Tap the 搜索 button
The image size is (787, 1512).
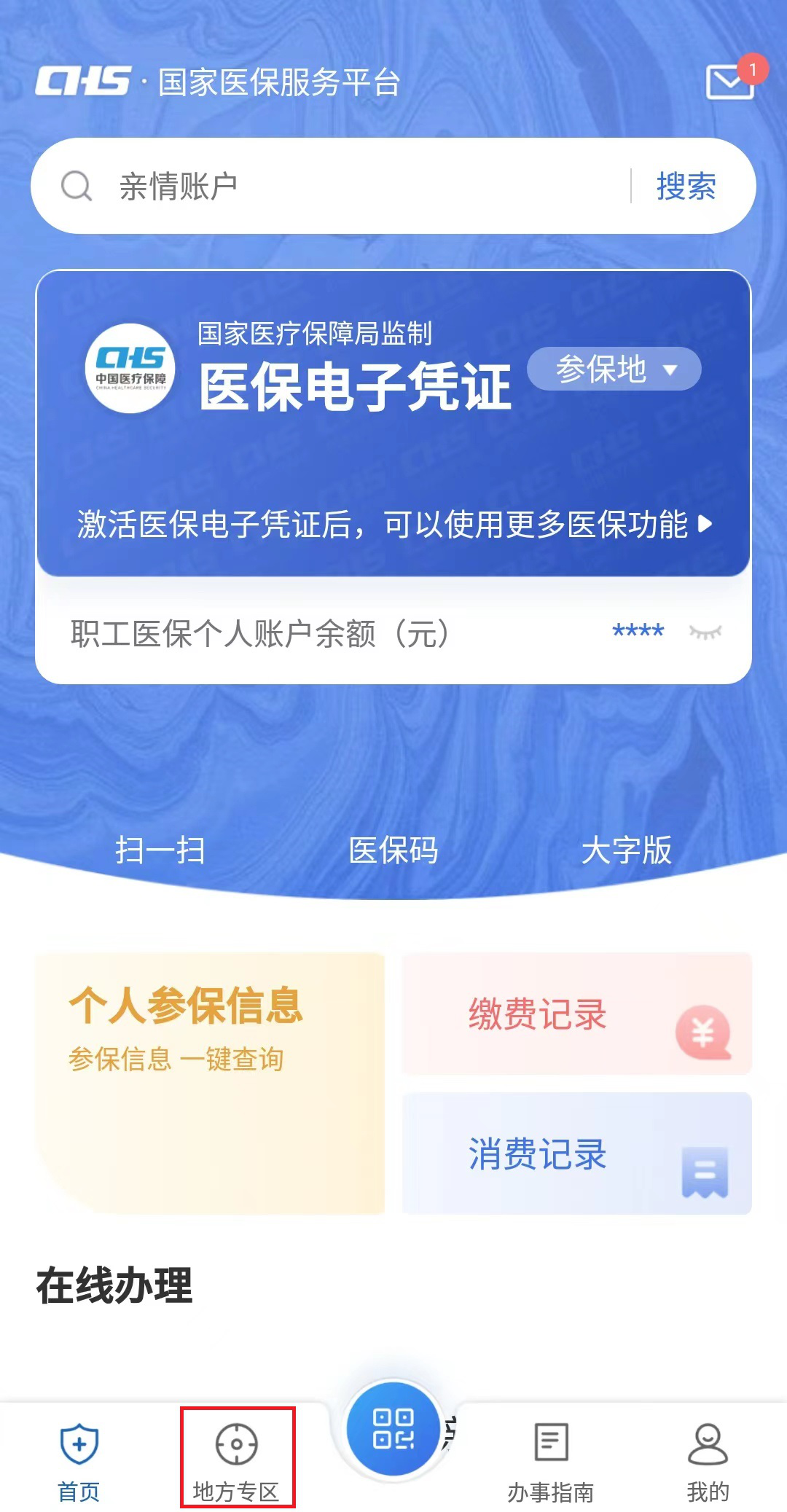click(x=686, y=187)
